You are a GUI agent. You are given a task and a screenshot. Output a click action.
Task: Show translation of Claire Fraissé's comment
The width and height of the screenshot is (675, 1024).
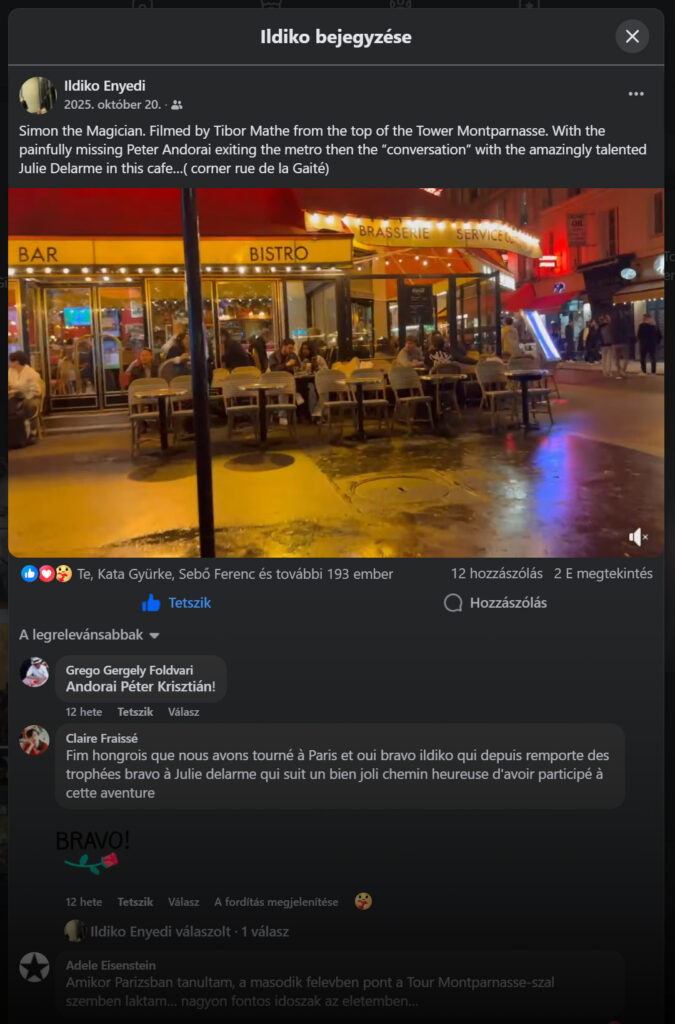(x=276, y=902)
